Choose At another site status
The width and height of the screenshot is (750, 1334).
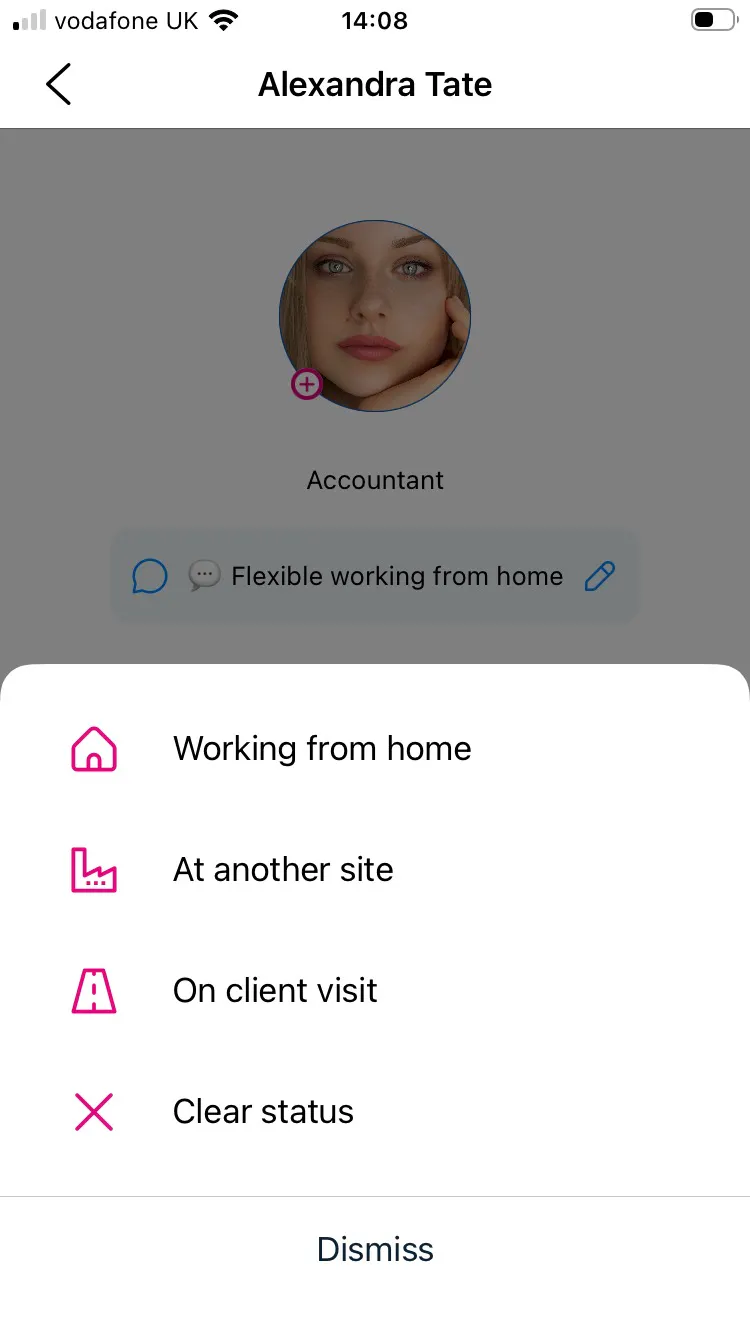point(283,870)
